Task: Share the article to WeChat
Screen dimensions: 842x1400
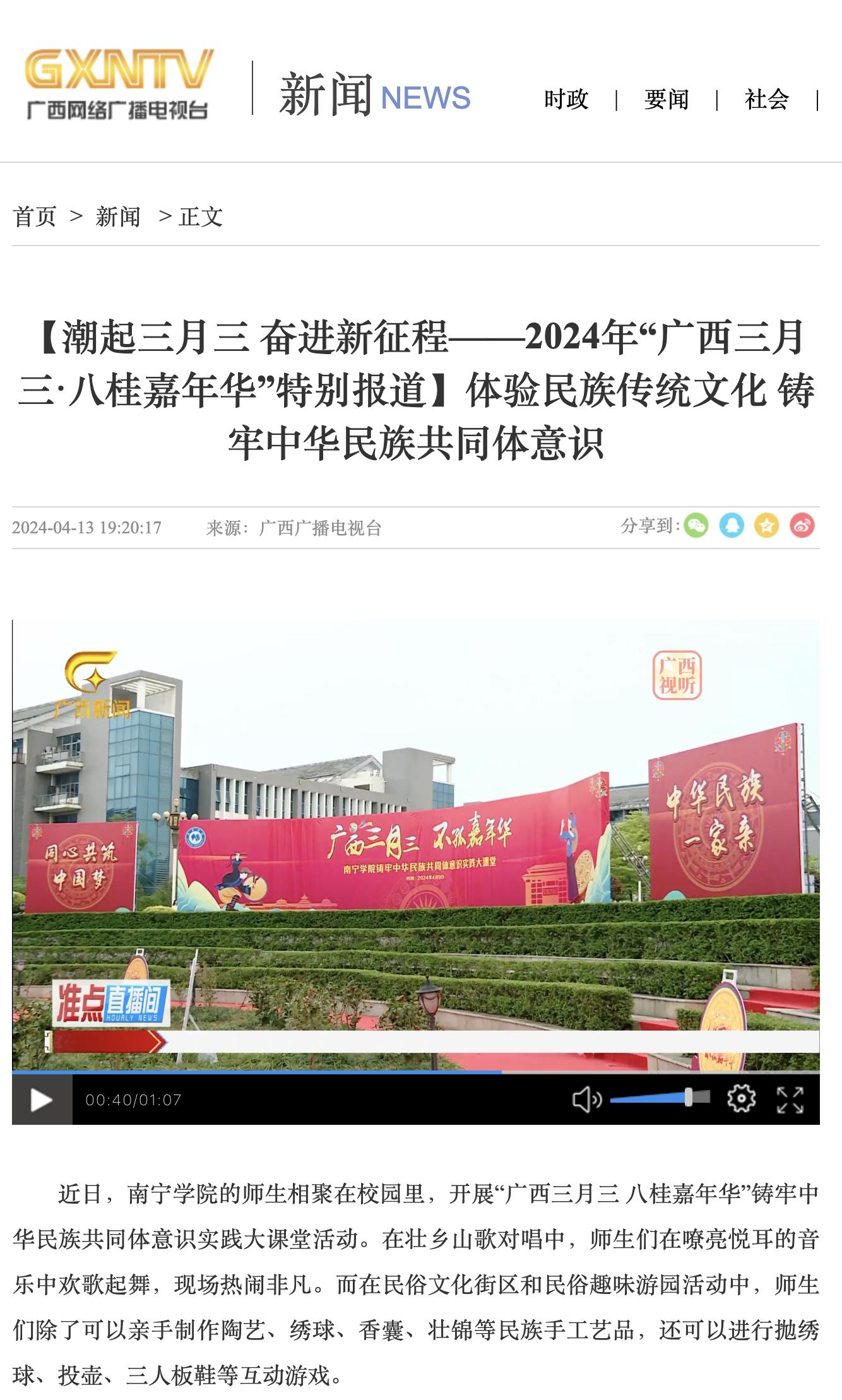Action: [x=696, y=525]
